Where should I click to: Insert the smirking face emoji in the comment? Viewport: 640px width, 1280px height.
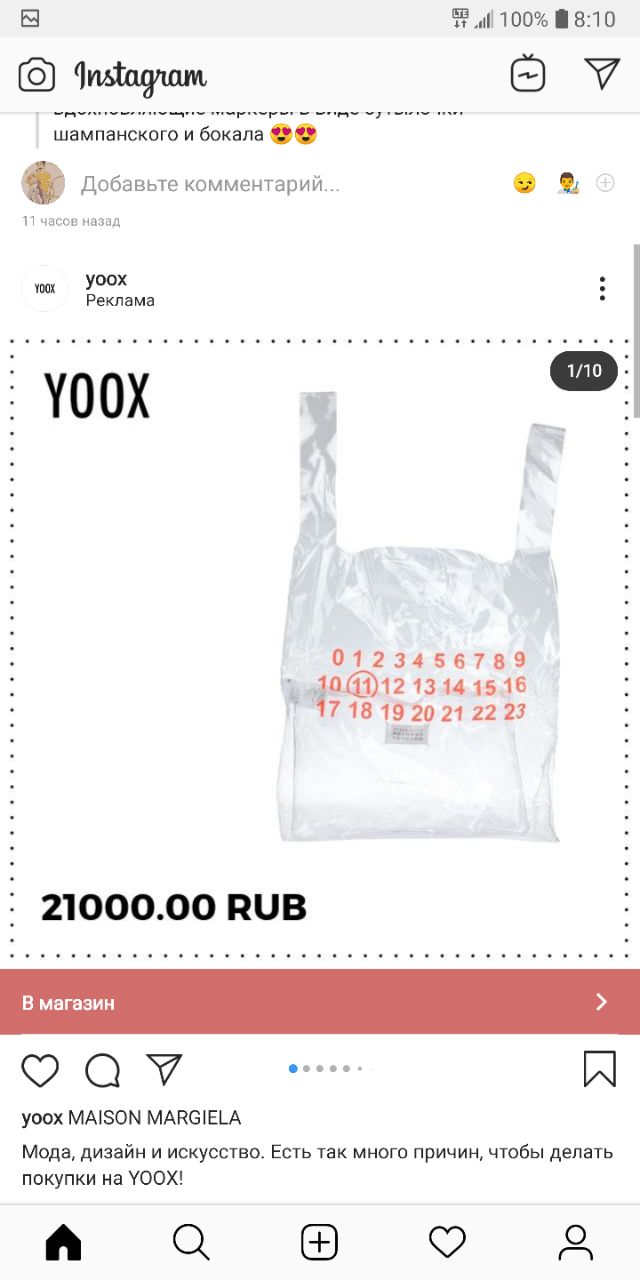tap(524, 183)
